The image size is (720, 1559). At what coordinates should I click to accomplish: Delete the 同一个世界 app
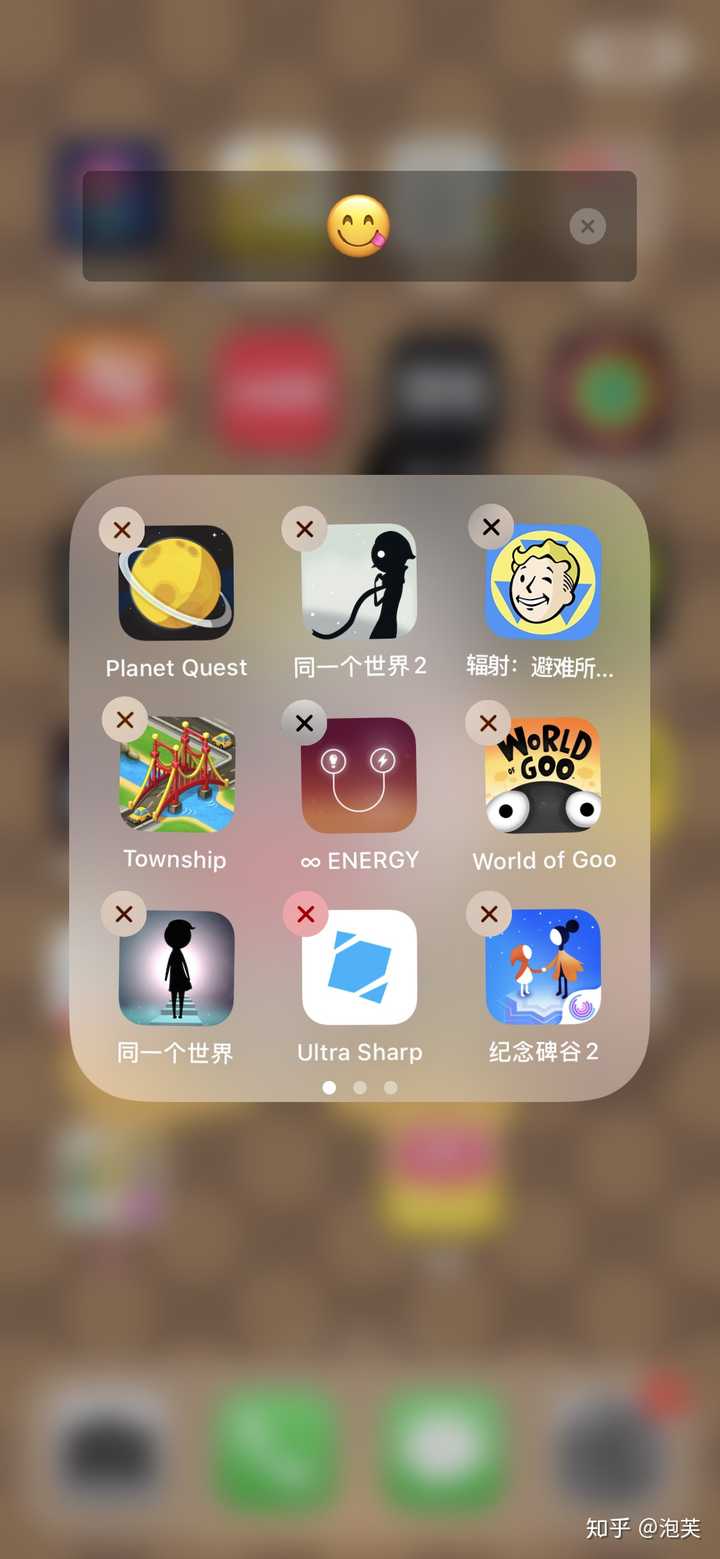point(124,913)
